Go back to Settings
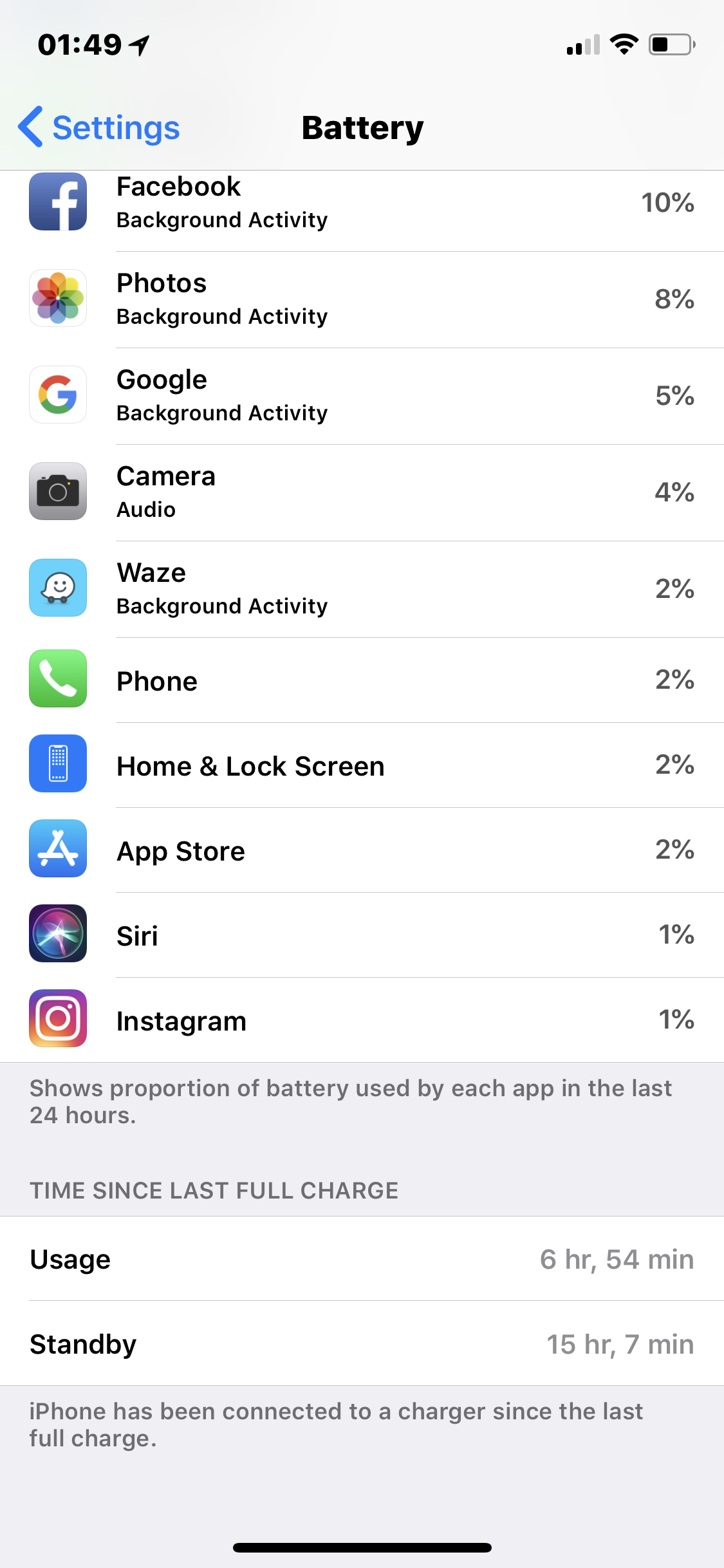The width and height of the screenshot is (724, 1568). coord(99,127)
